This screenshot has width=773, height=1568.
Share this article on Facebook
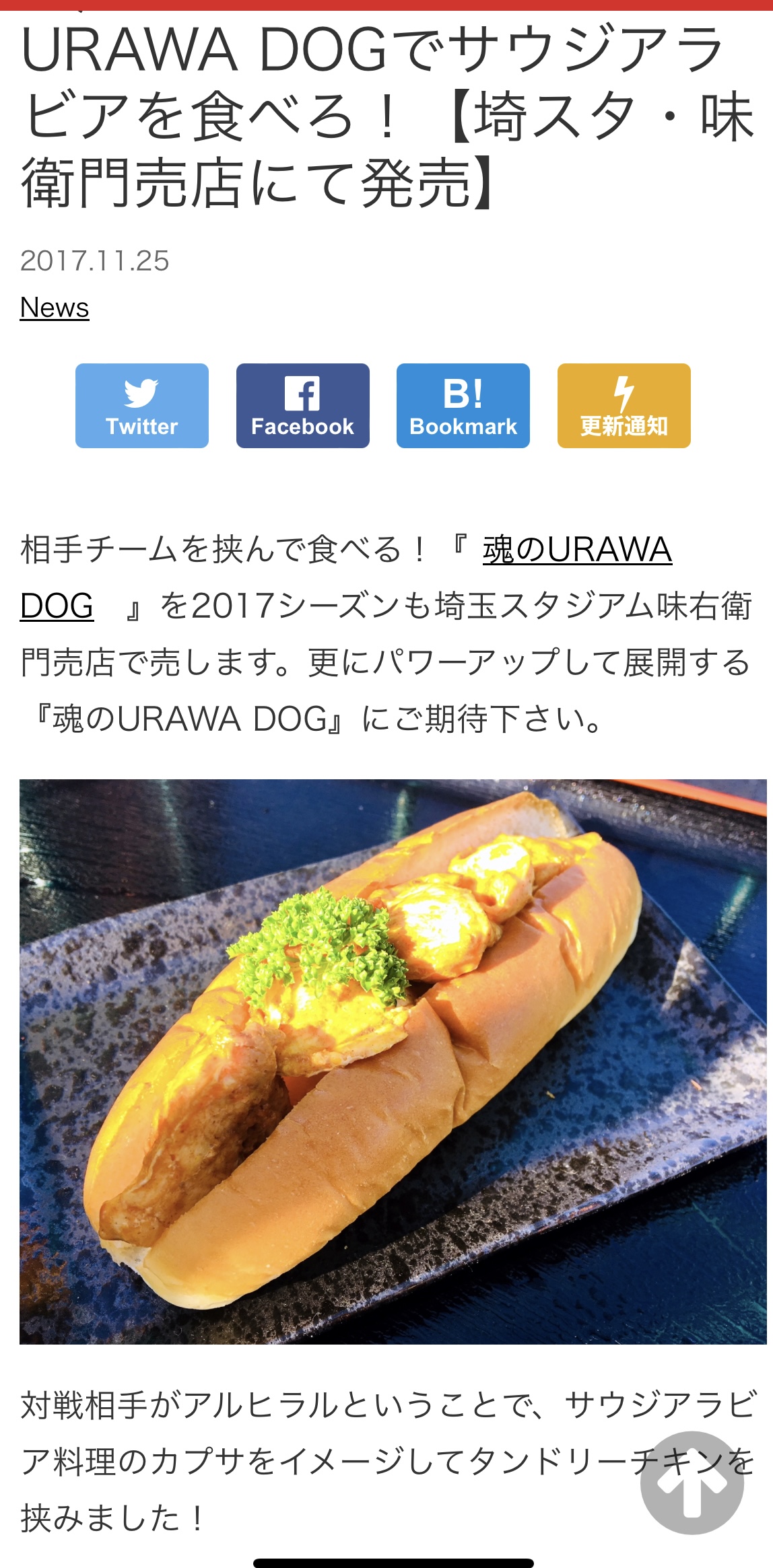pyautogui.click(x=302, y=406)
